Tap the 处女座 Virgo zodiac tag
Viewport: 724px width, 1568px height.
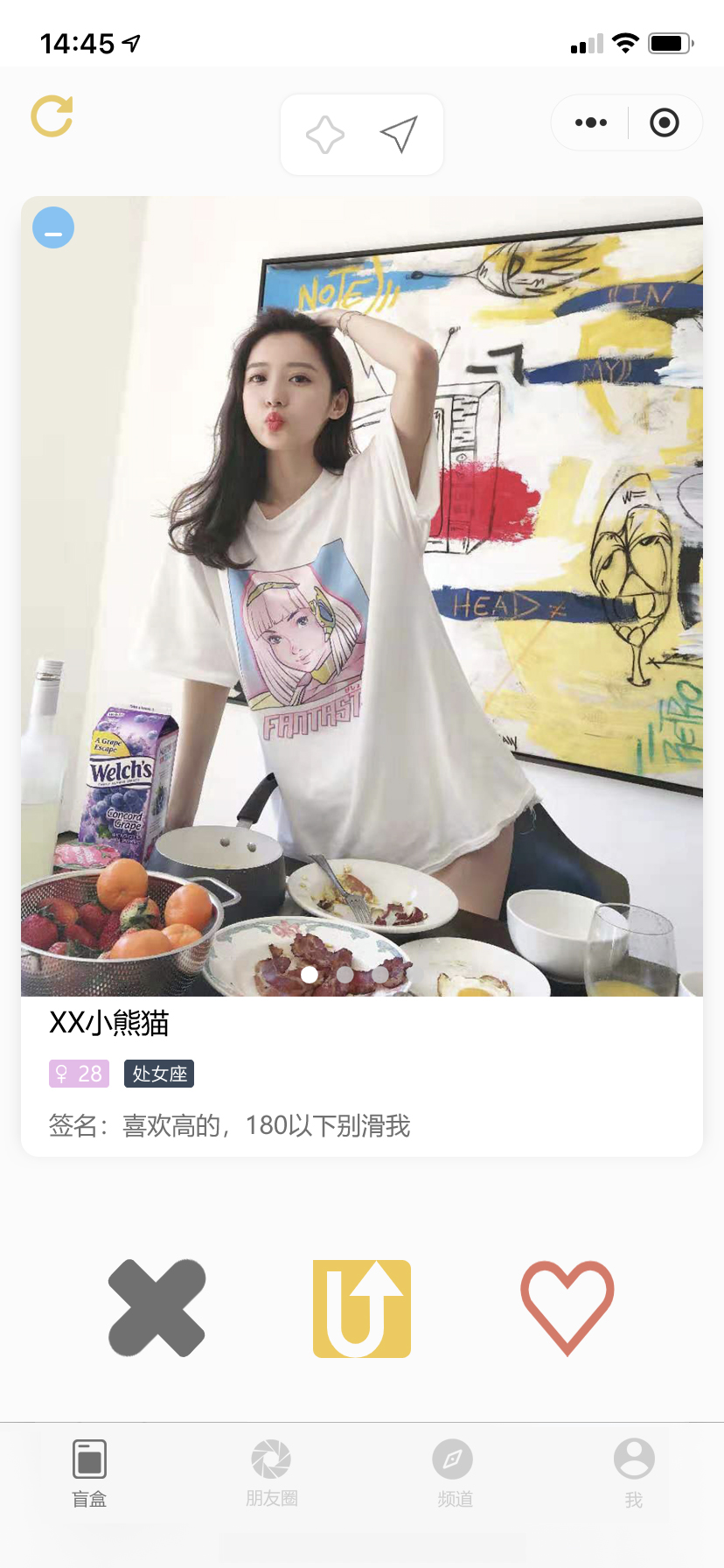pyautogui.click(x=158, y=1074)
